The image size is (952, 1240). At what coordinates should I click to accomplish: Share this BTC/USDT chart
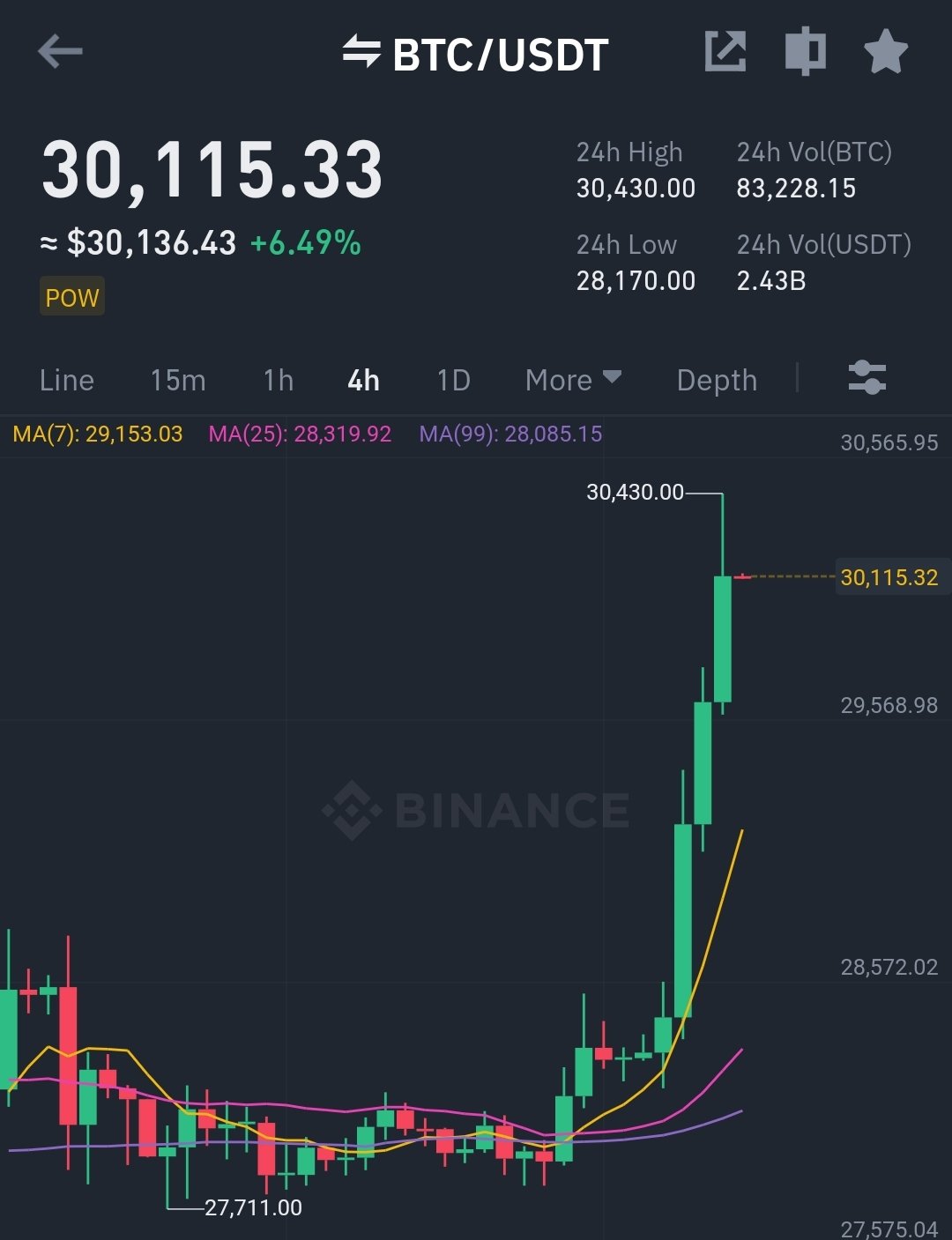(725, 51)
